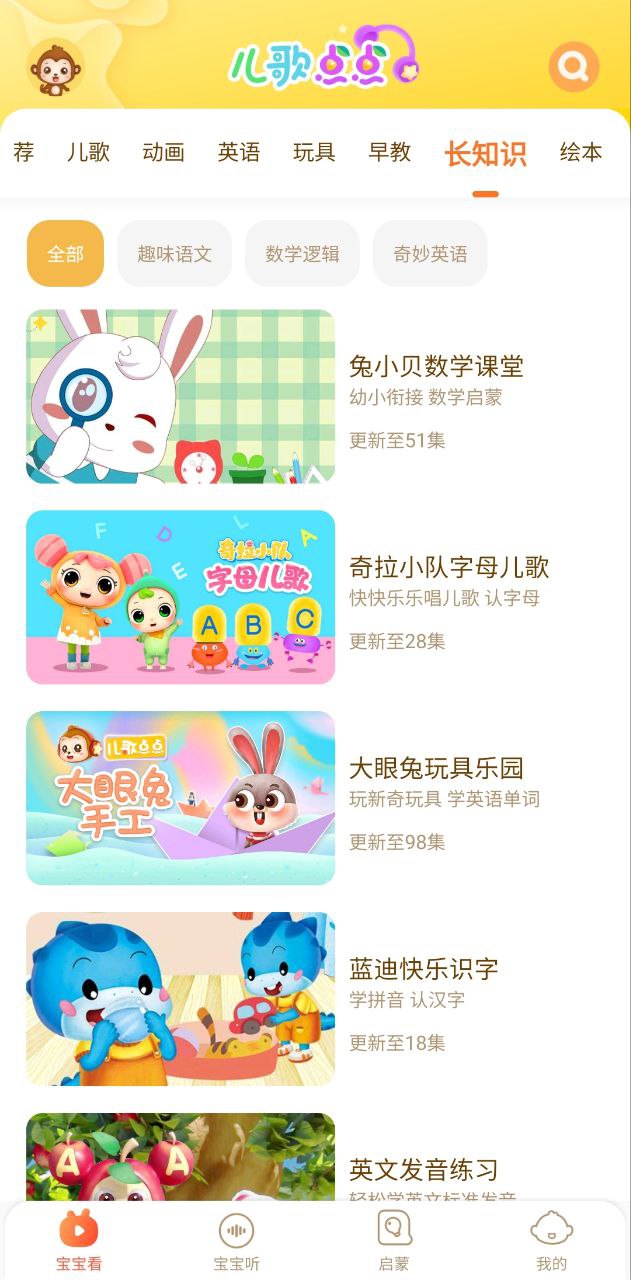Go to the 宝宝听 tab
This screenshot has width=631, height=1280.
point(237,1240)
